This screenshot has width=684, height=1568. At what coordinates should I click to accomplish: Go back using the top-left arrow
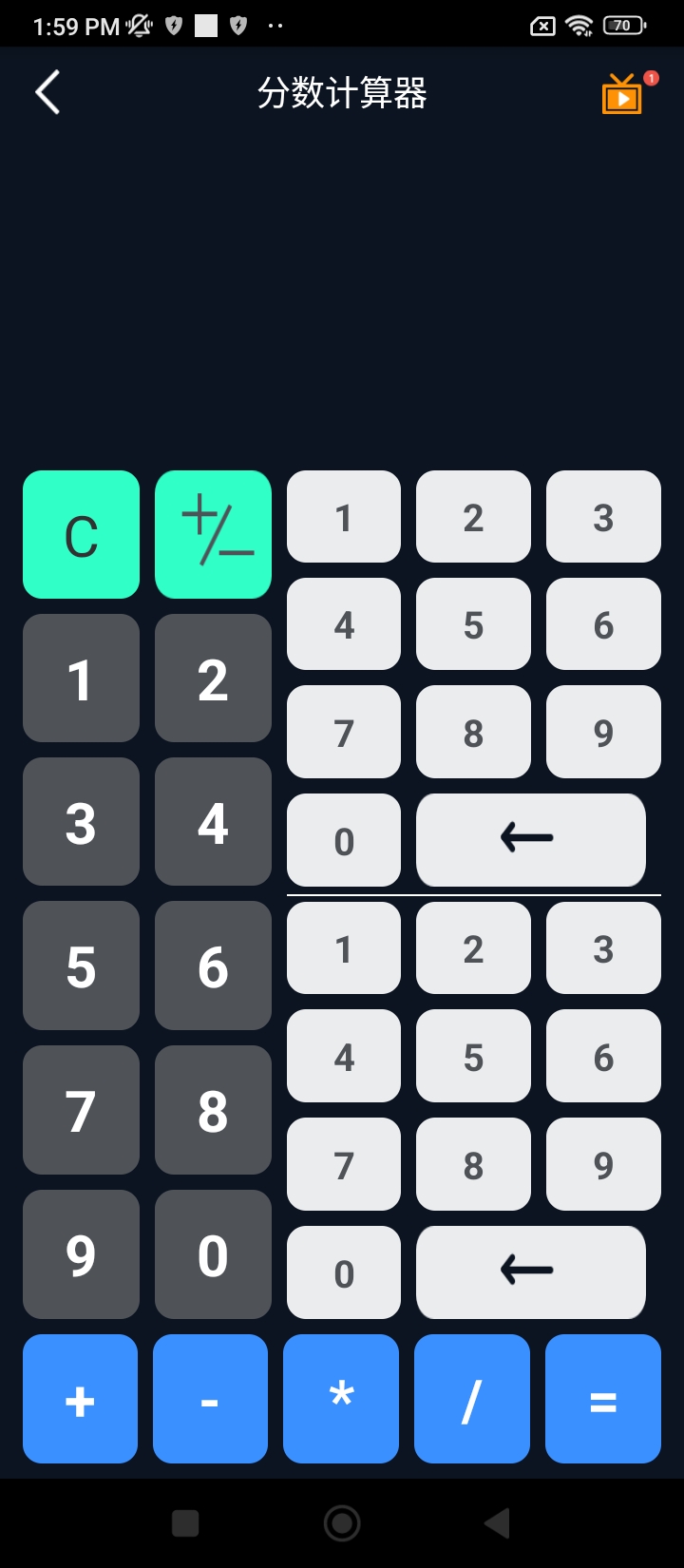click(x=47, y=93)
